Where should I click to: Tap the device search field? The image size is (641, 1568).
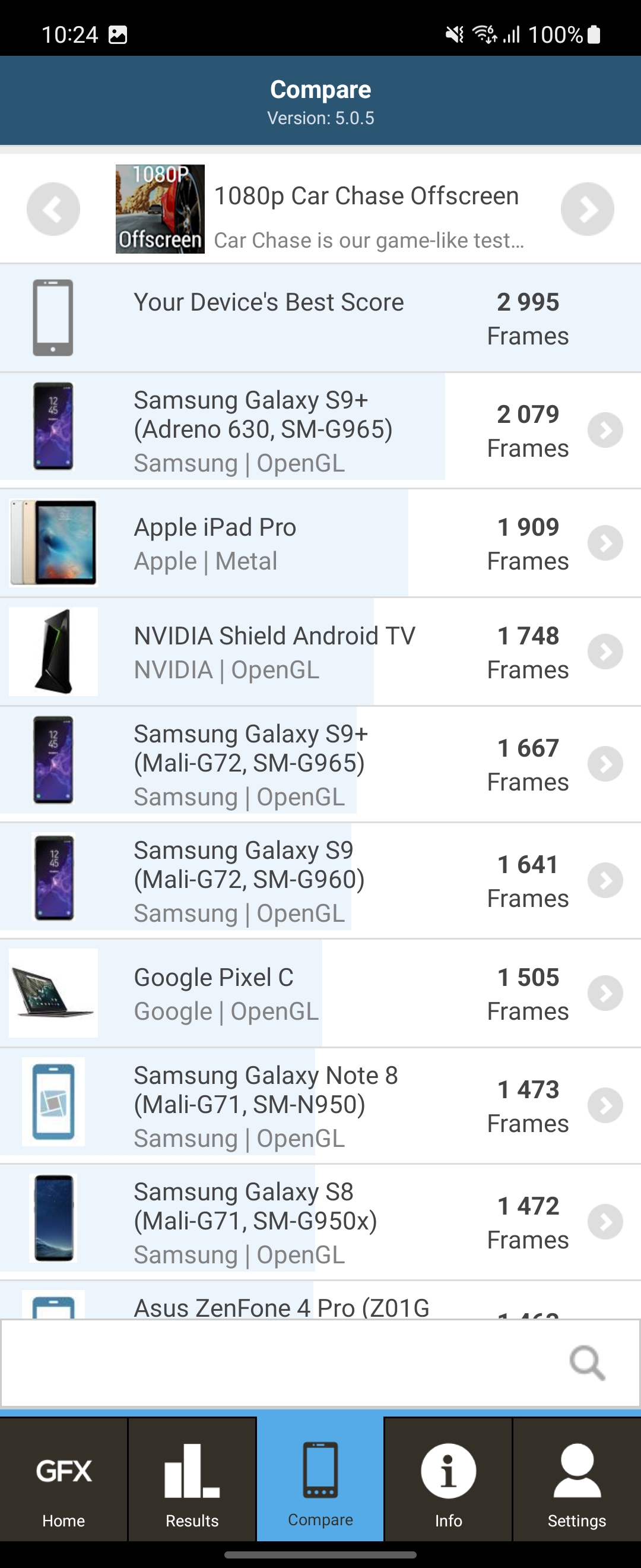point(286,1363)
